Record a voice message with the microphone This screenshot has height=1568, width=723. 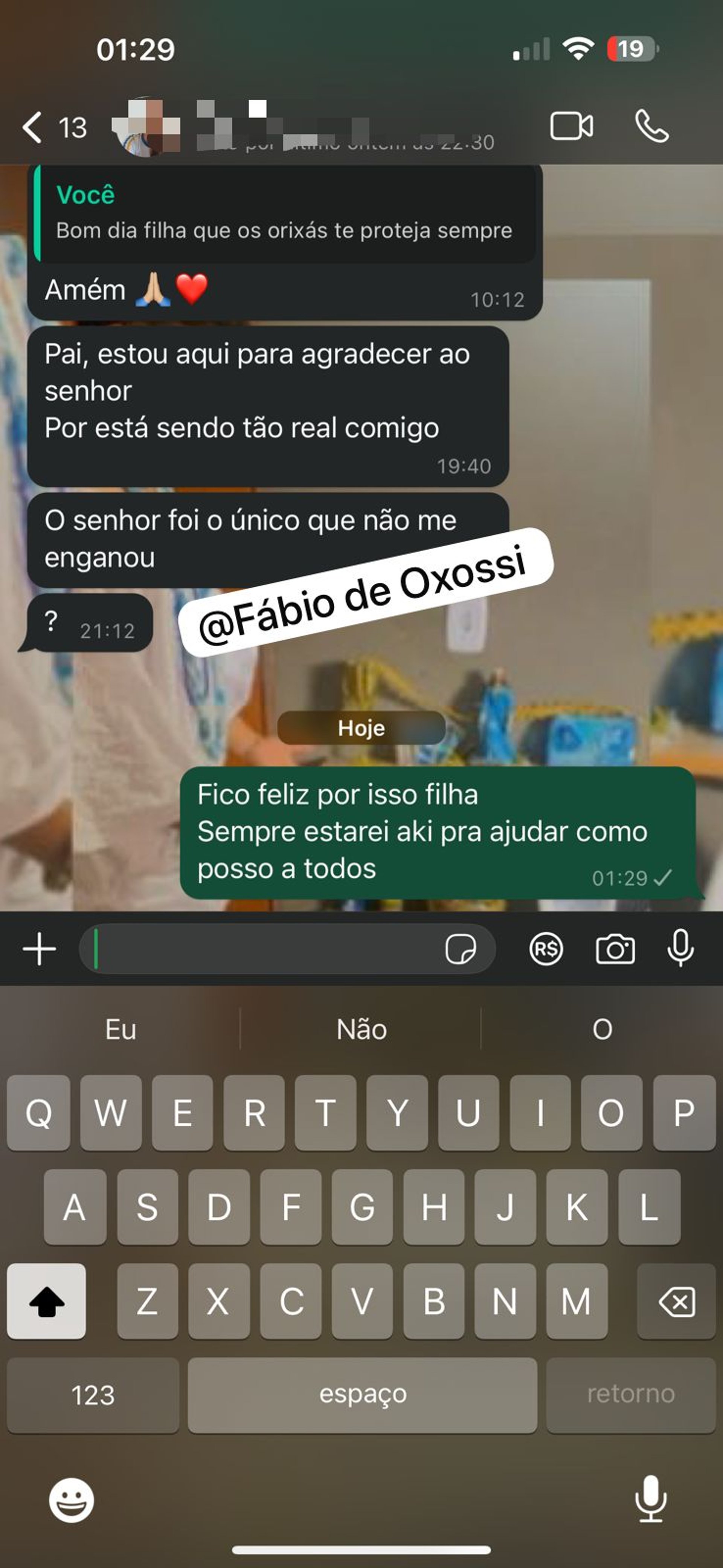(680, 948)
